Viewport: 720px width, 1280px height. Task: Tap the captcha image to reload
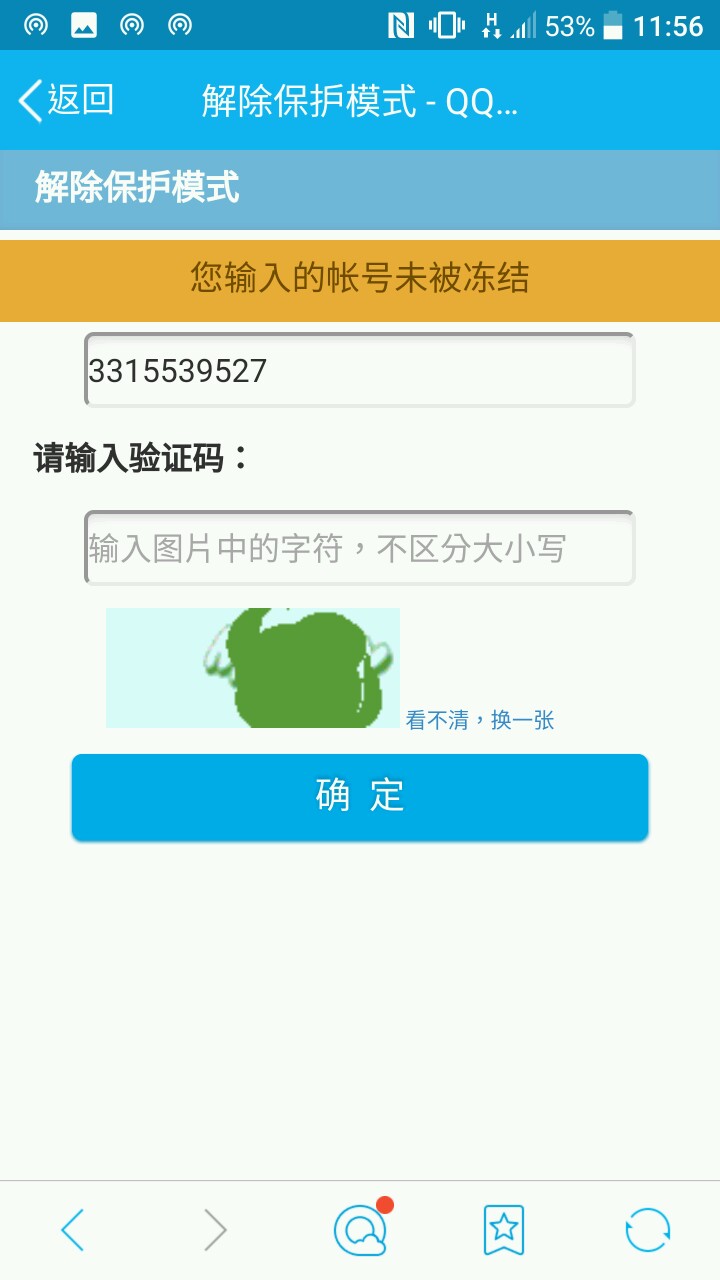pyautogui.click(x=253, y=667)
